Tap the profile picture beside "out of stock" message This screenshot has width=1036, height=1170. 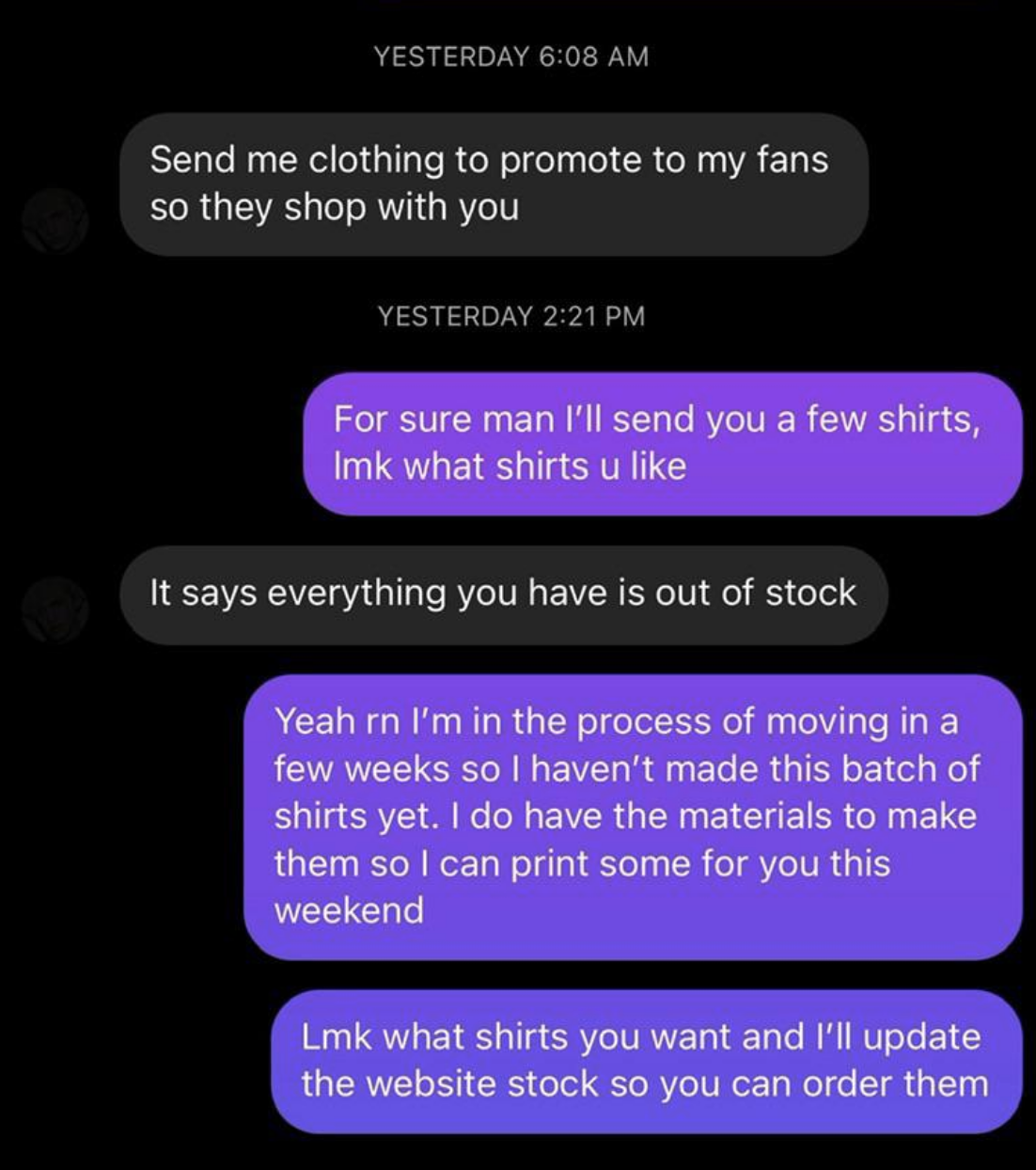coord(55,609)
